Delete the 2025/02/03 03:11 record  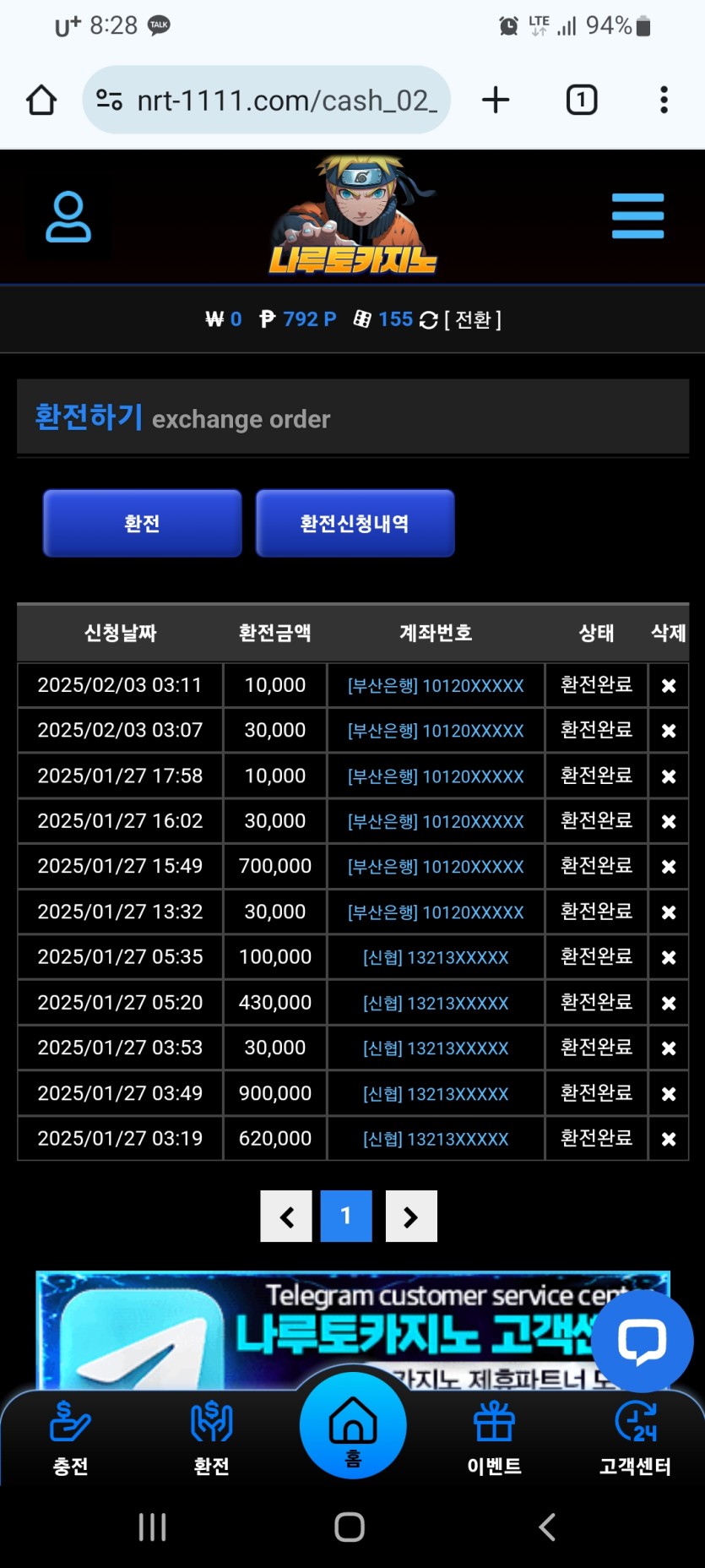668,685
